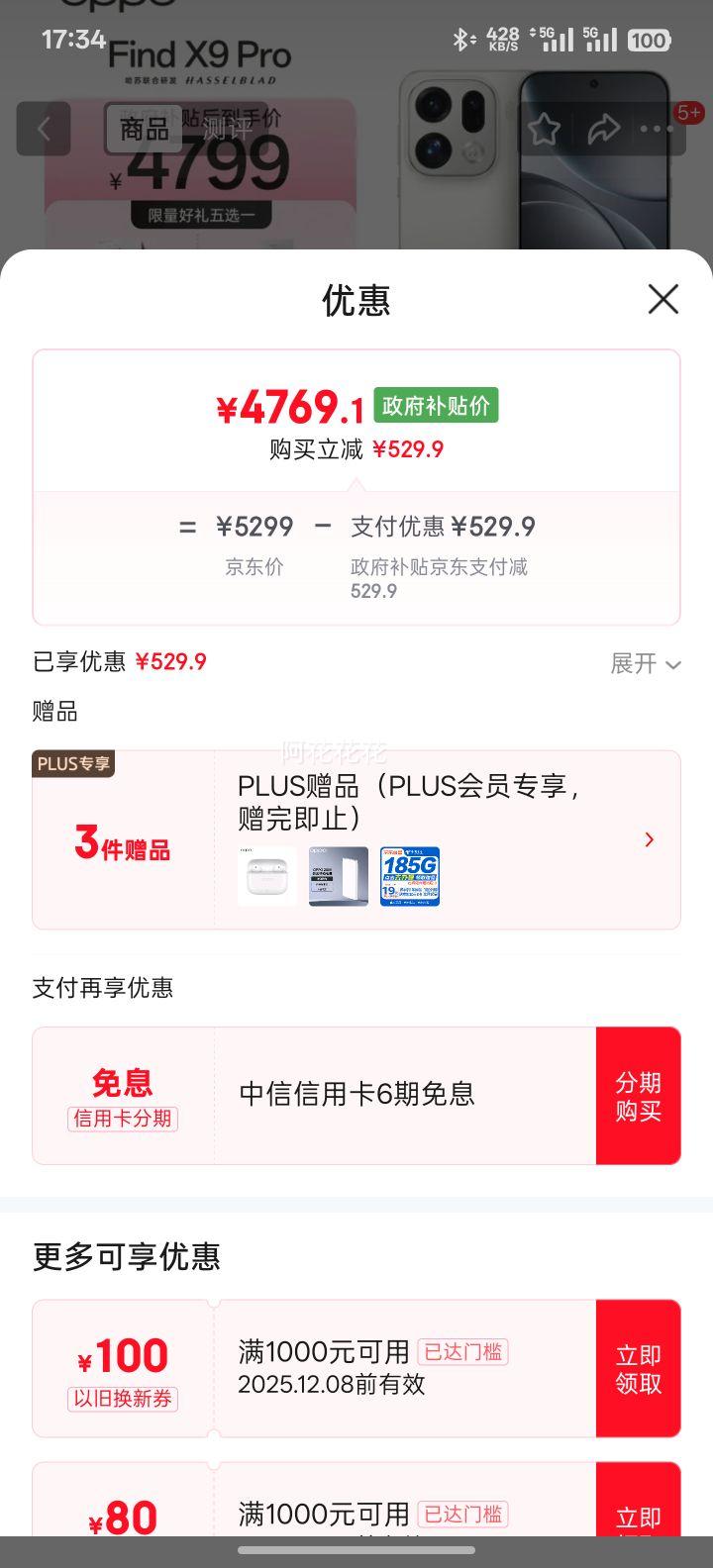Dismiss the 优惠 panel with the X
This screenshot has width=713, height=1568.
[x=662, y=299]
